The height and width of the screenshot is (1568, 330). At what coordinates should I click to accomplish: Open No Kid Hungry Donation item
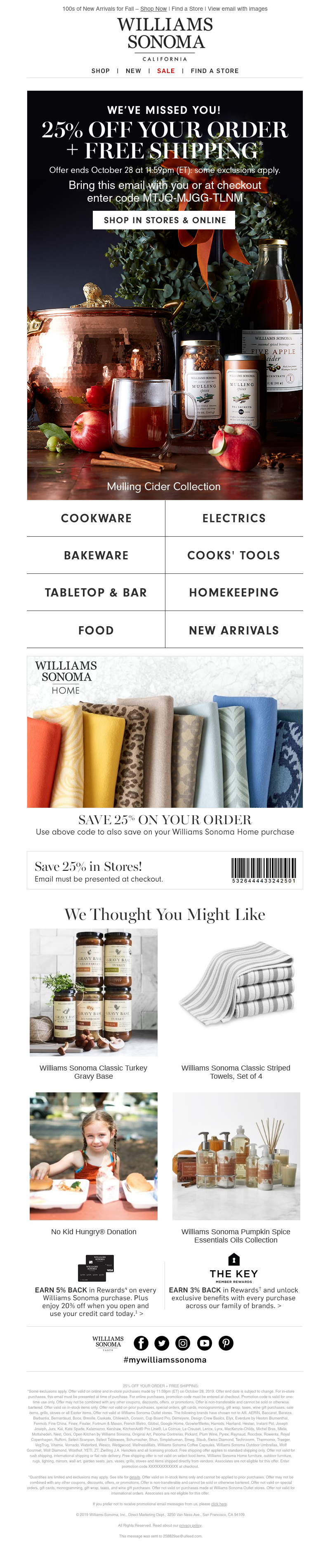(93, 1156)
